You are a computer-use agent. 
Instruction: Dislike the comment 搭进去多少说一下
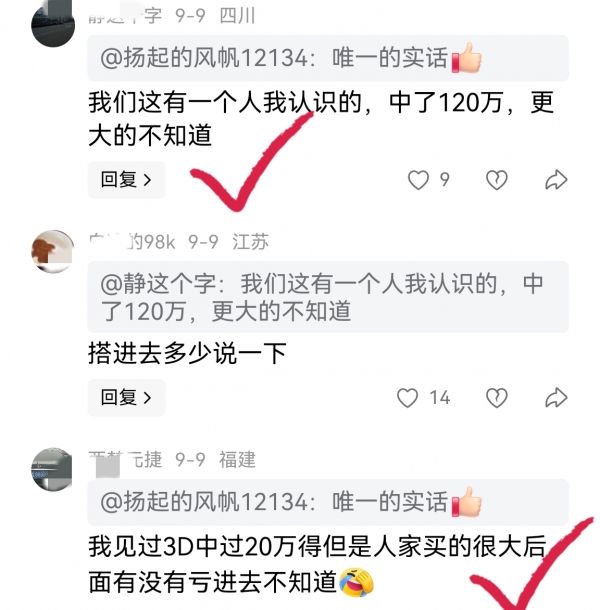tap(496, 398)
